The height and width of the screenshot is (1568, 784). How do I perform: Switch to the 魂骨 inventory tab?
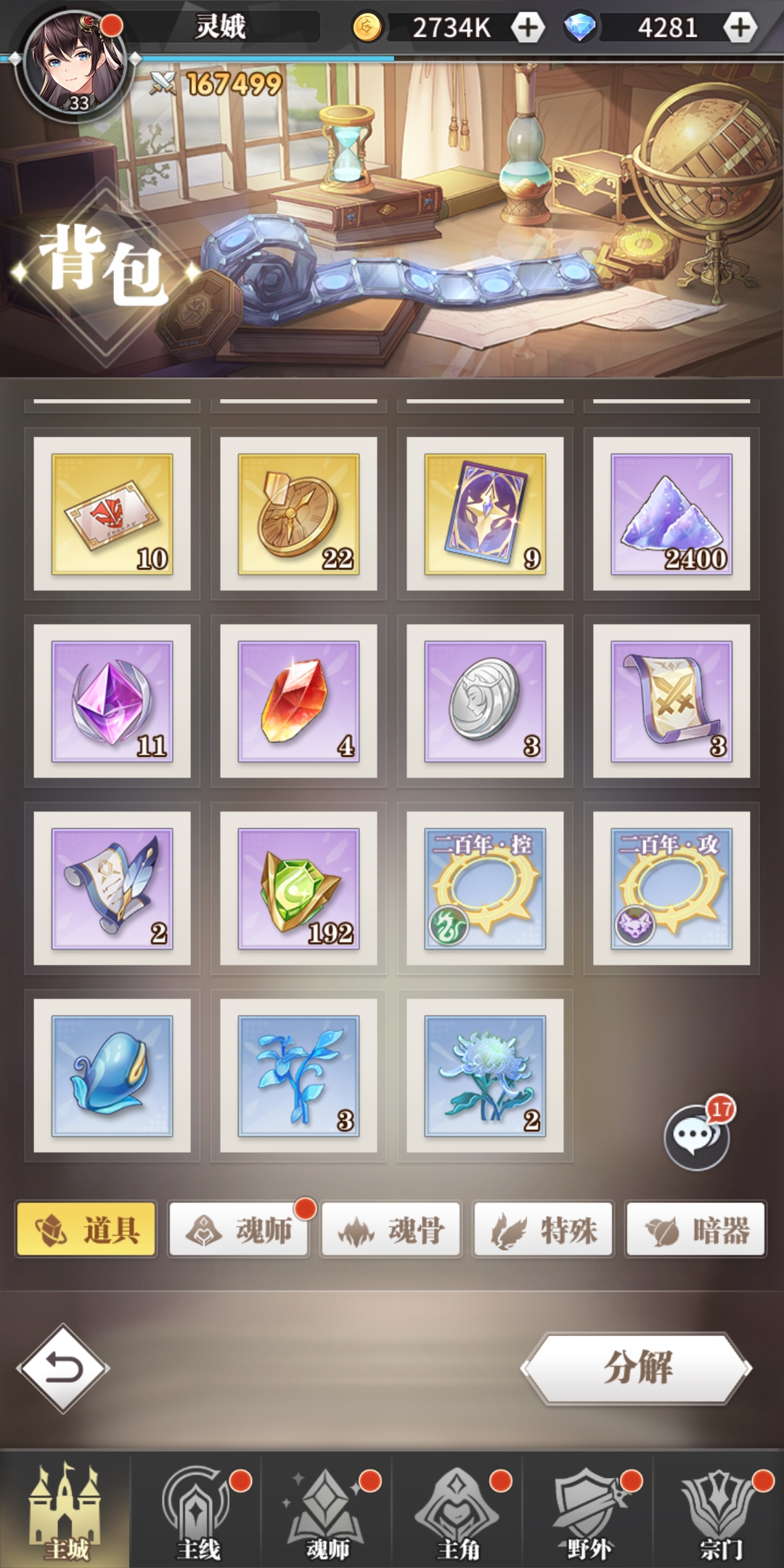tap(391, 1230)
